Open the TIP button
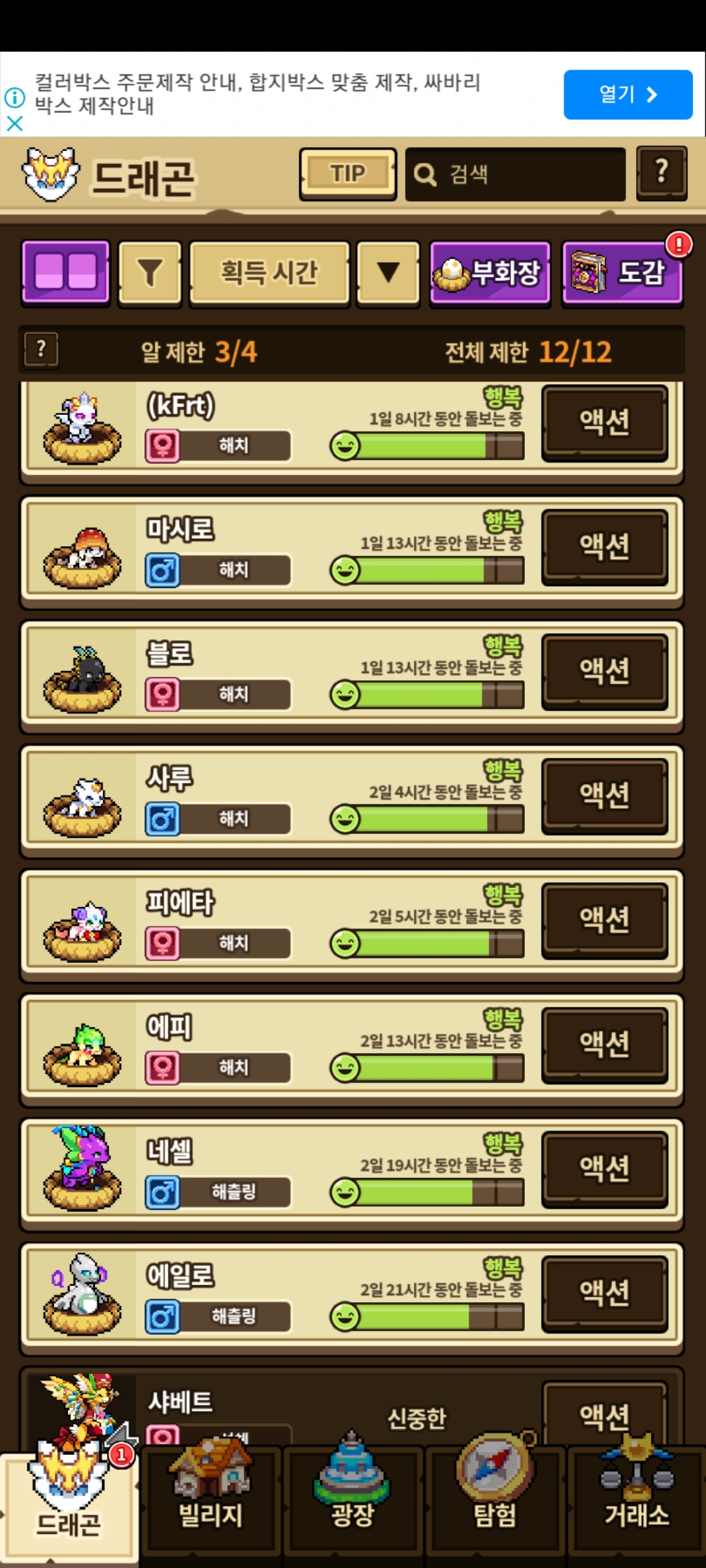The image size is (706, 1568). pos(348,174)
